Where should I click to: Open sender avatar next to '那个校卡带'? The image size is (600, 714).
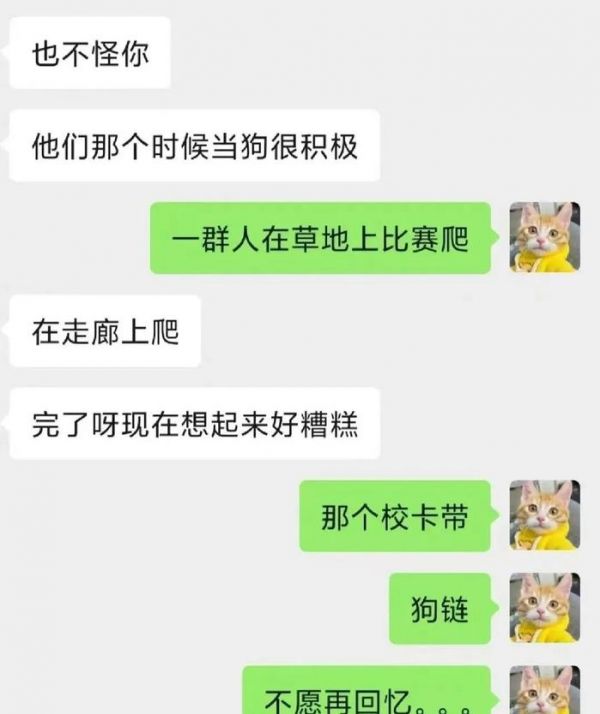[x=545, y=515]
